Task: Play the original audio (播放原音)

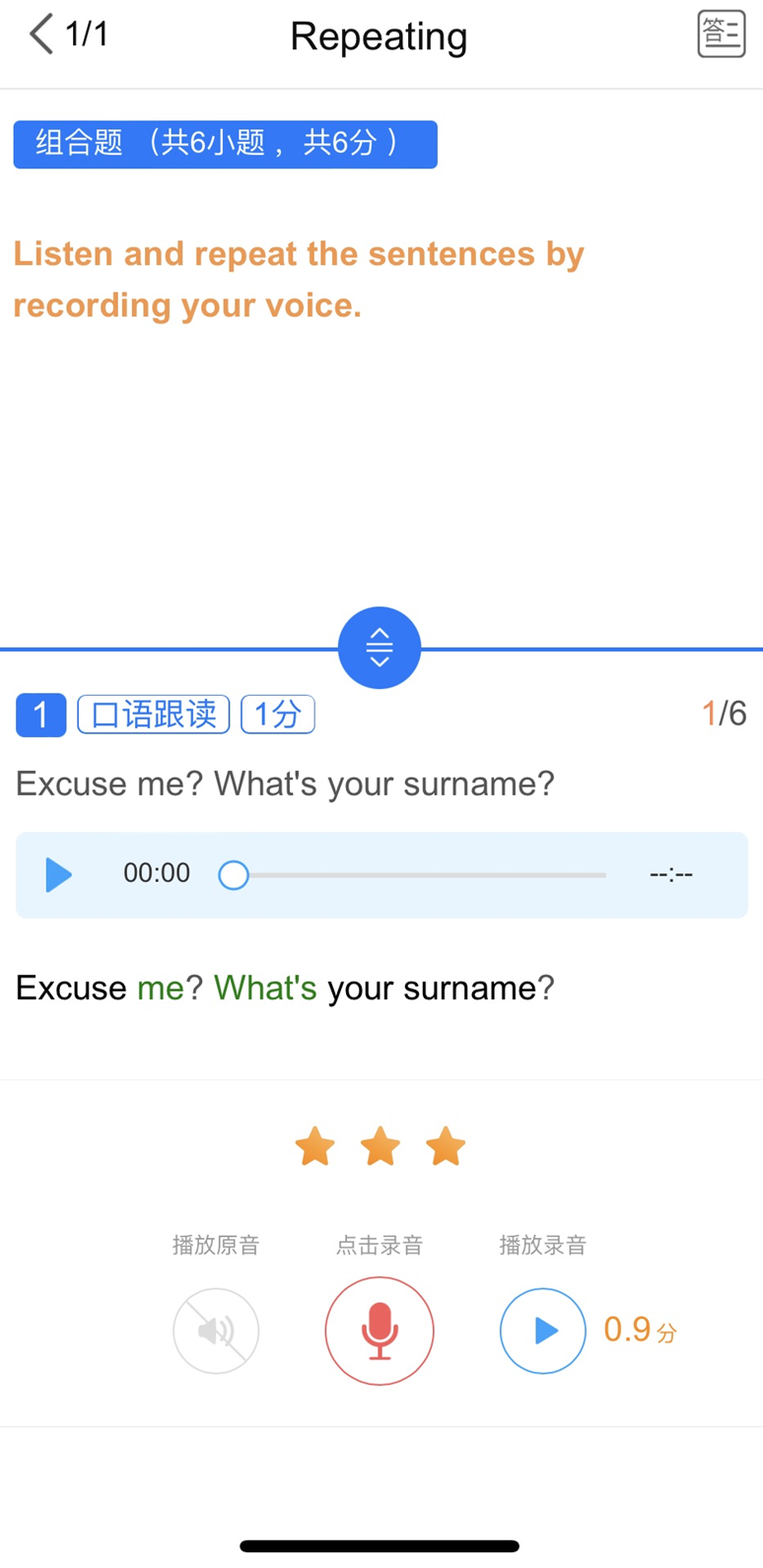Action: (x=216, y=1330)
